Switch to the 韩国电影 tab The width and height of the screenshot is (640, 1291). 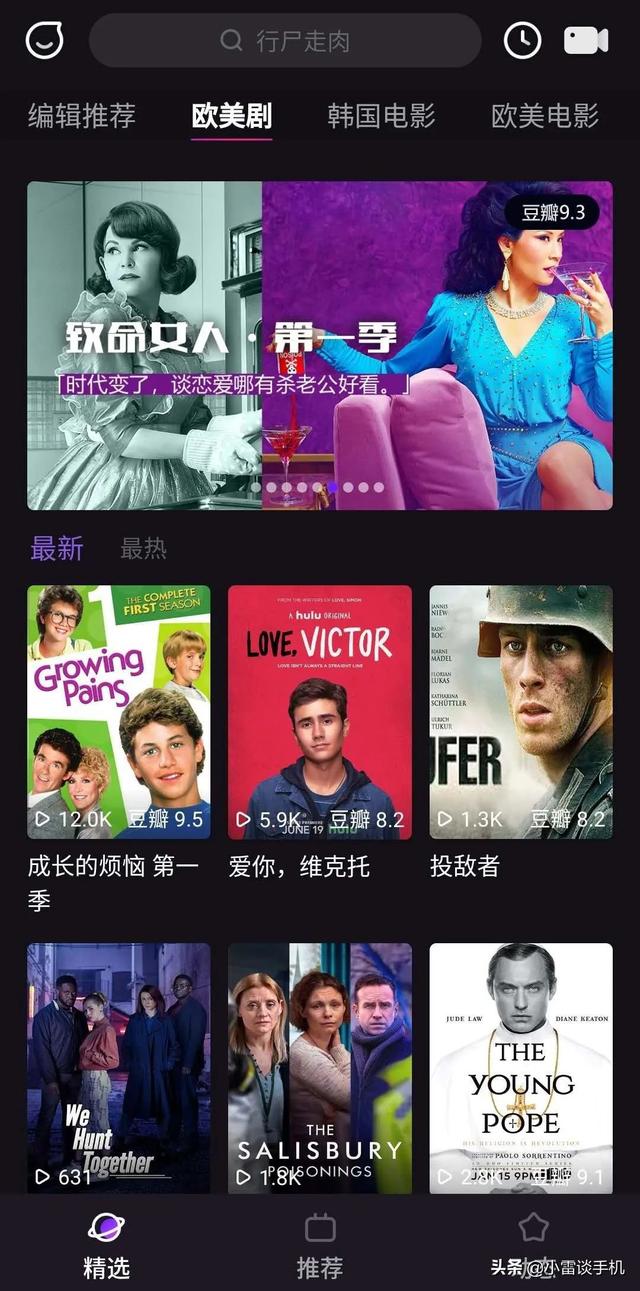(x=381, y=116)
